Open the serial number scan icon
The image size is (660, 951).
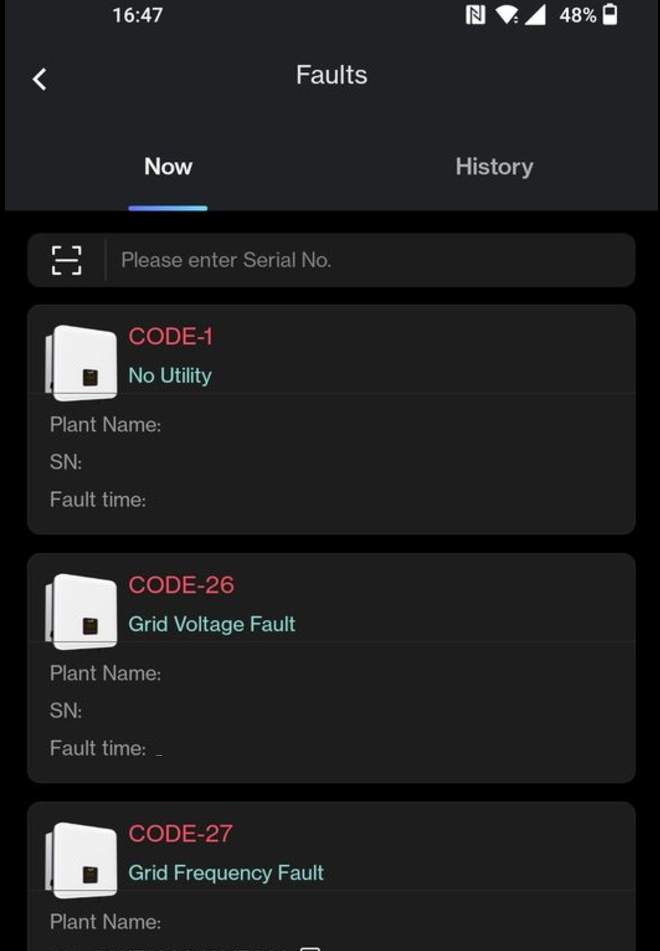point(67,260)
